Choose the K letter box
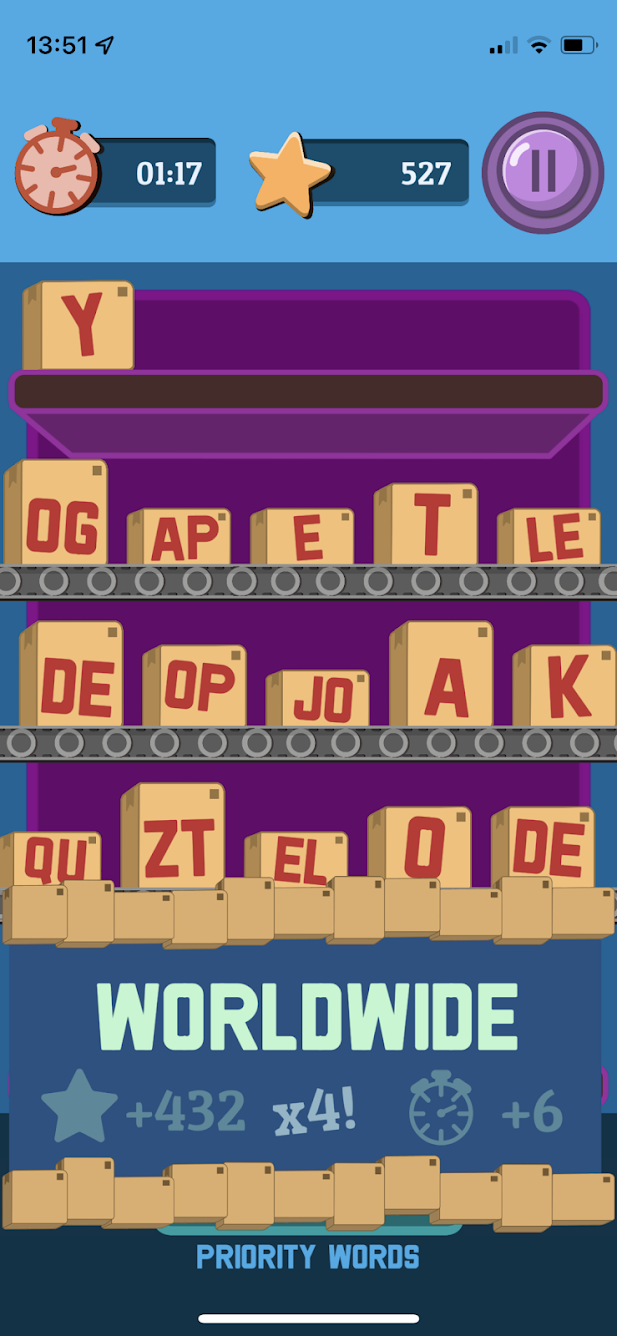Image resolution: width=617 pixels, height=1336 pixels. click(568, 687)
